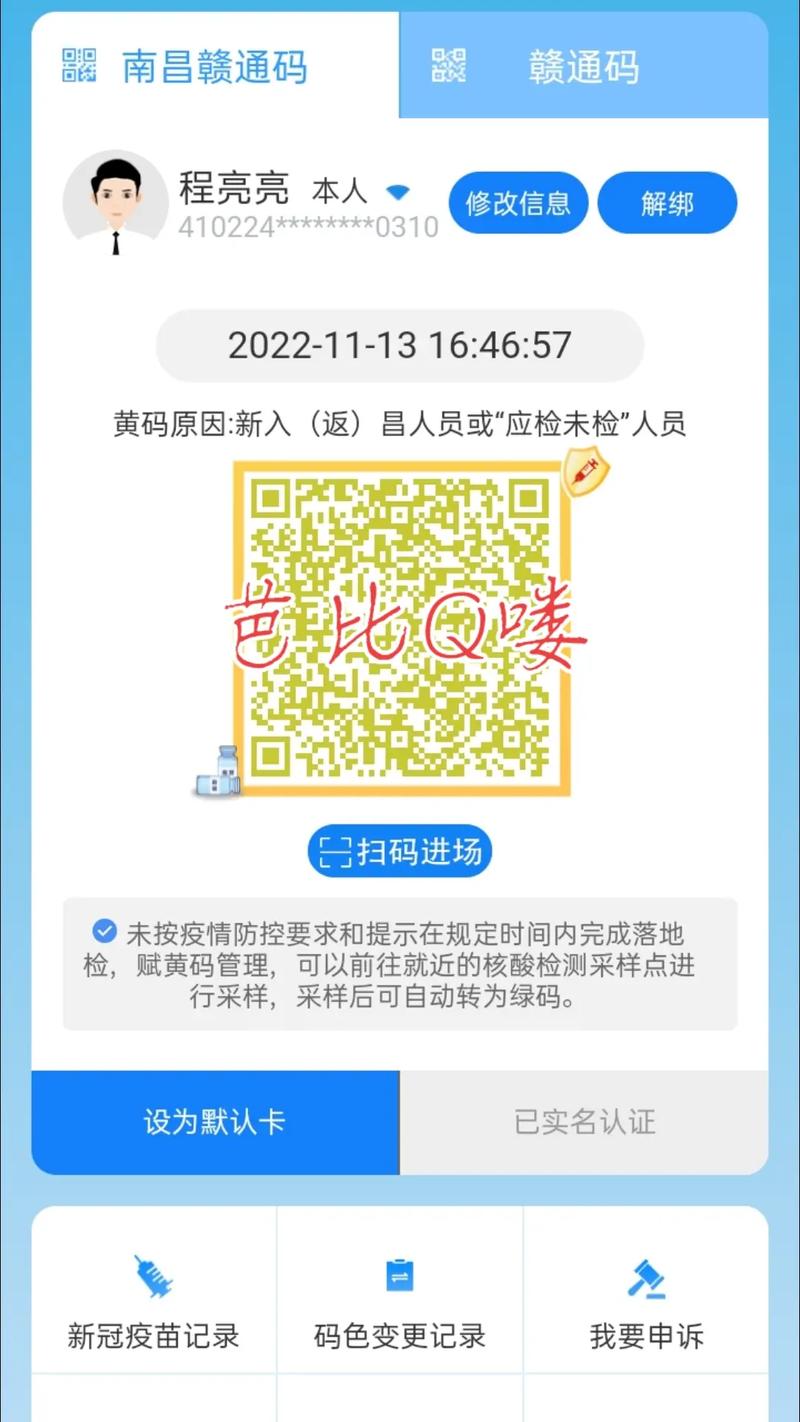This screenshot has width=800, height=1422.
Task: Switch to the 南昌赣通码 tab
Action: click(x=215, y=66)
